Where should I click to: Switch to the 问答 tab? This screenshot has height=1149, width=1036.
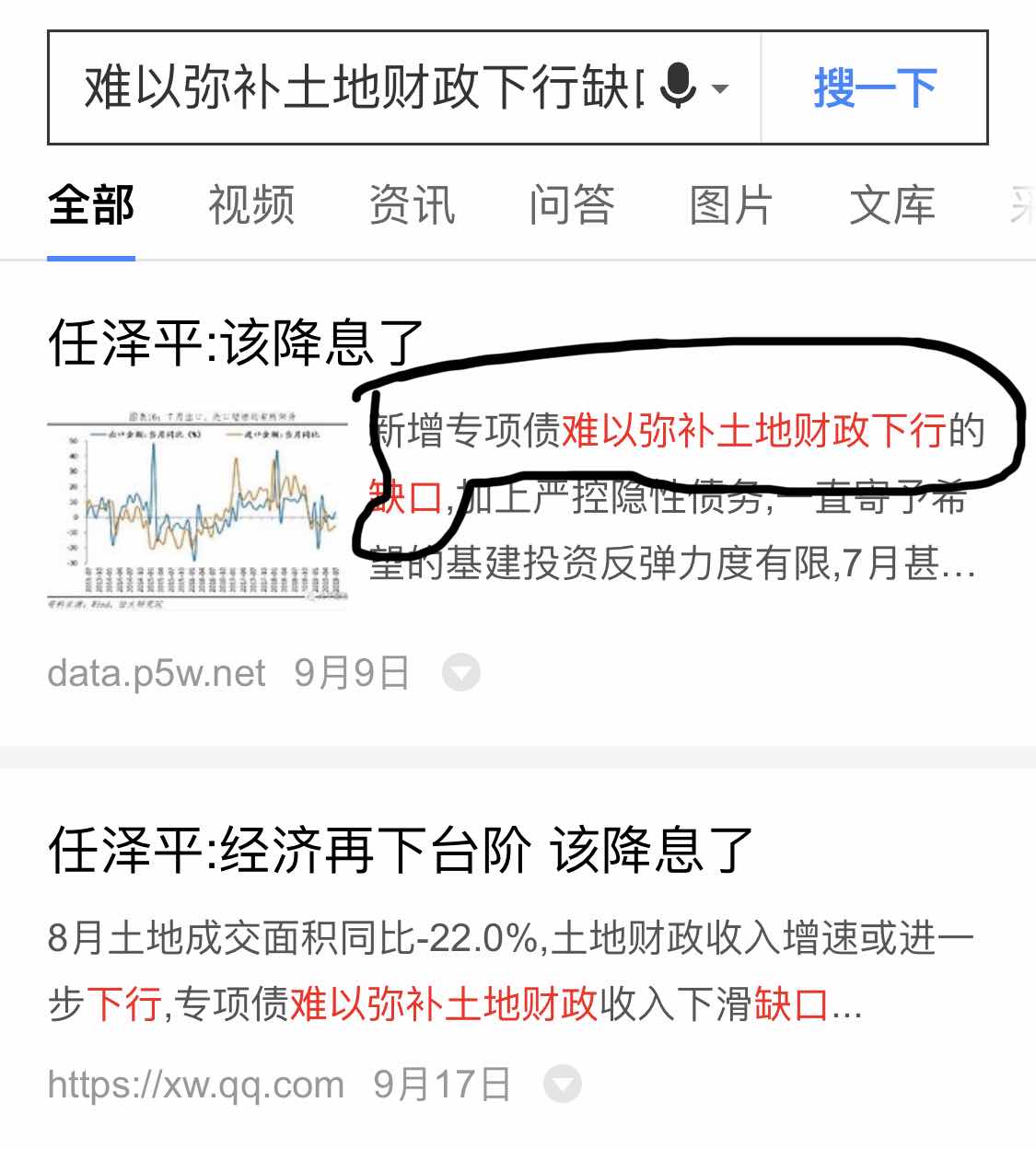coord(572,204)
